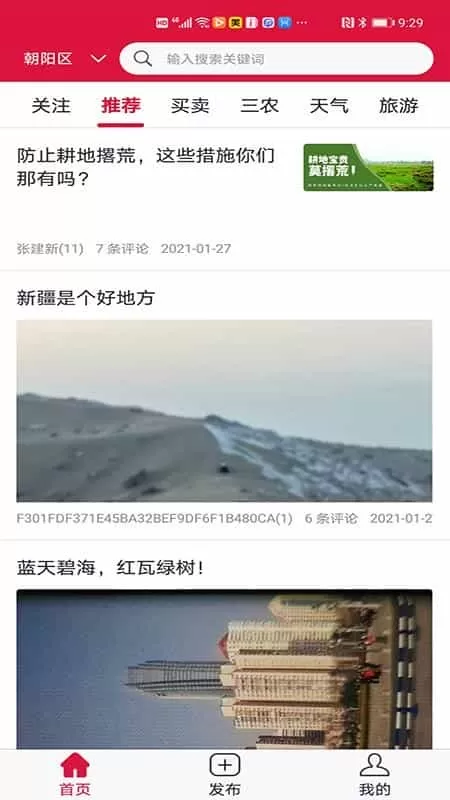Open the 旅游 tab

(398, 106)
